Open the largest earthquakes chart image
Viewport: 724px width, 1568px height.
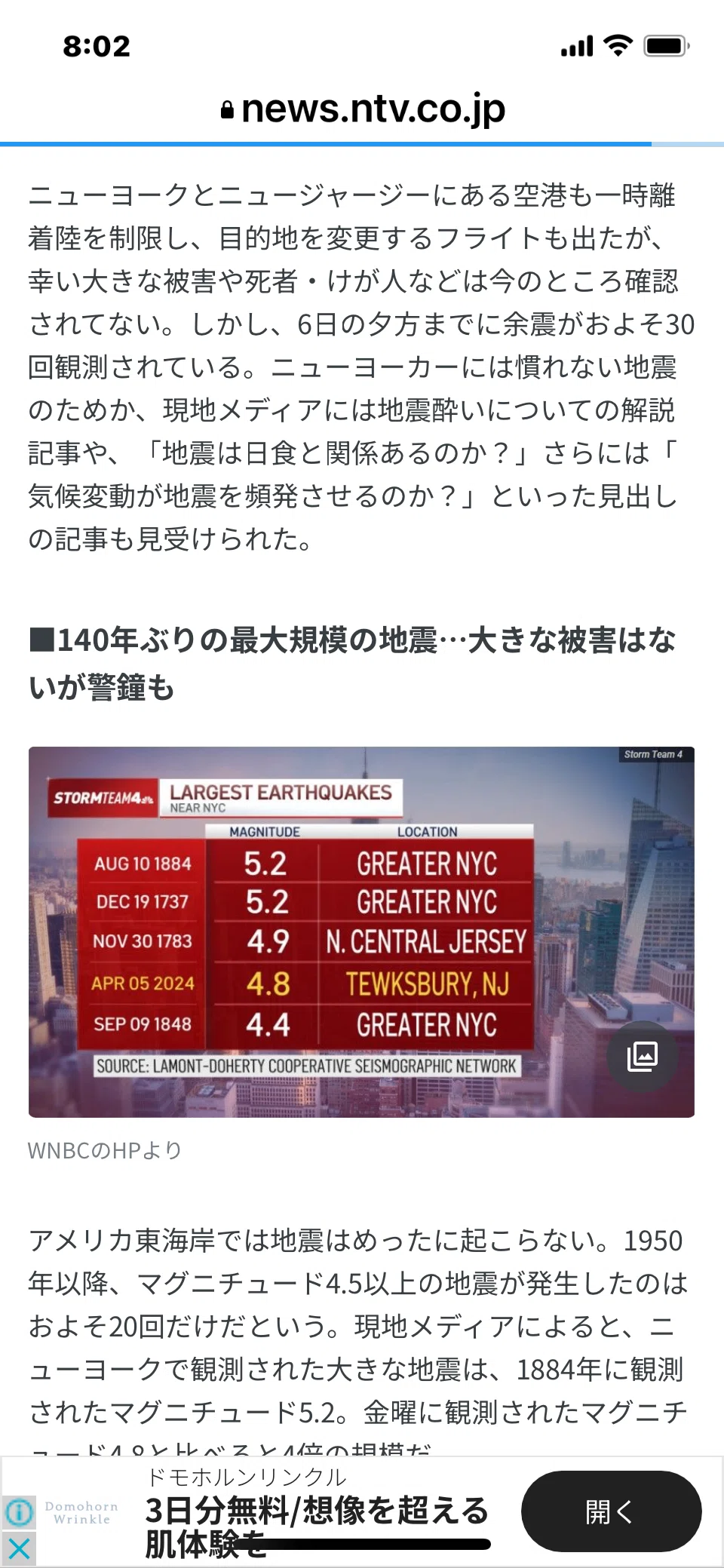click(x=361, y=931)
